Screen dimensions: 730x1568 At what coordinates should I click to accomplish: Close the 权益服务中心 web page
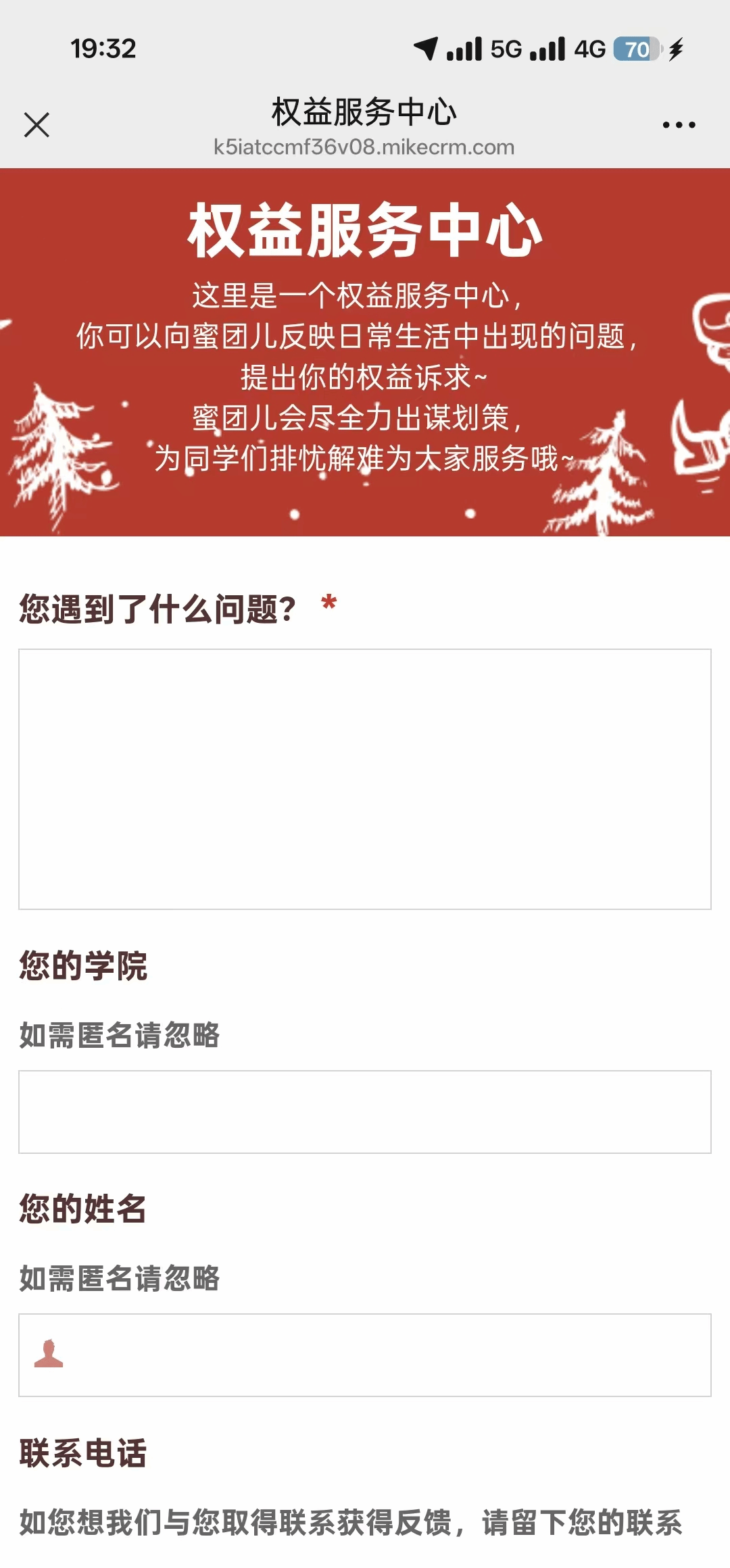(x=36, y=125)
